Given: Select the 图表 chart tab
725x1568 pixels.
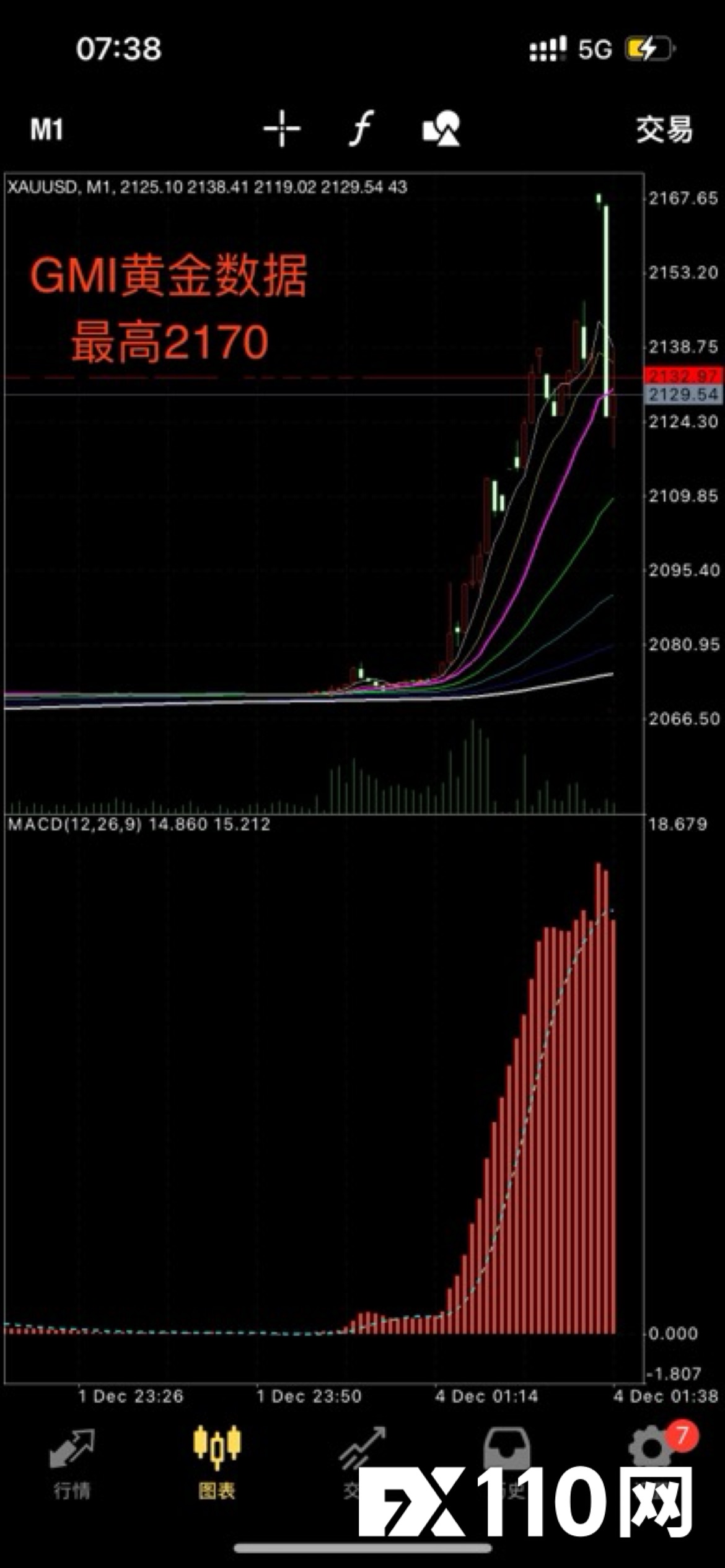Looking at the screenshot, I should tap(217, 1463).
